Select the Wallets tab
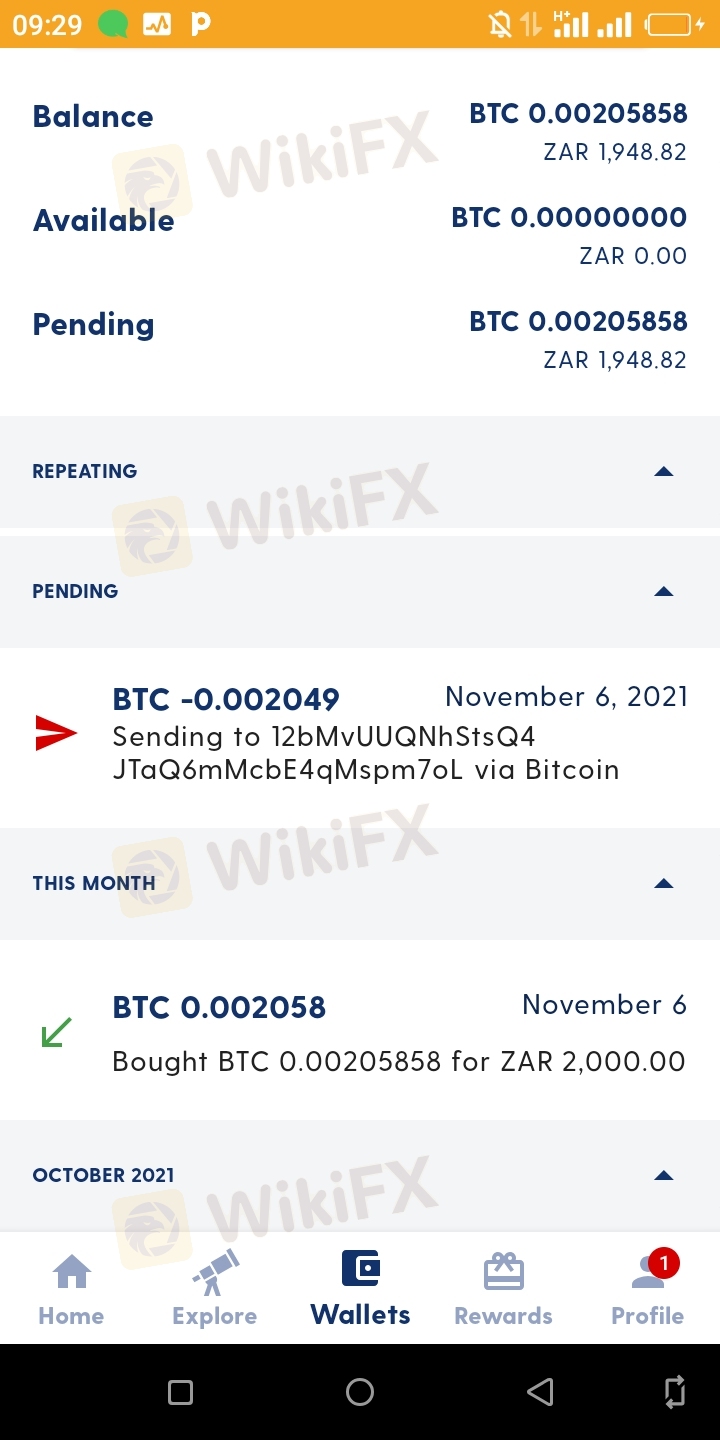720x1440 pixels. point(360,1288)
